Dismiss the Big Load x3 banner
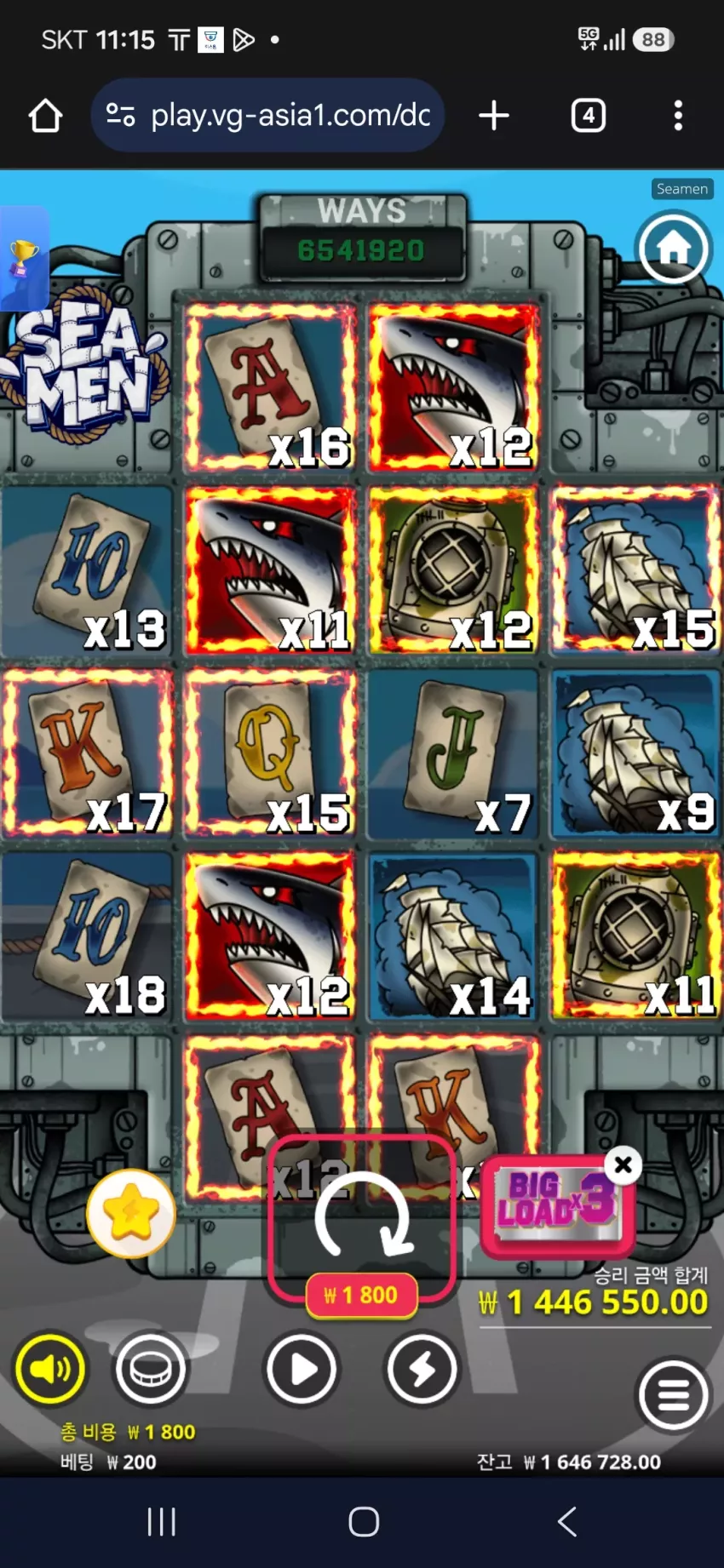 pos(623,1164)
